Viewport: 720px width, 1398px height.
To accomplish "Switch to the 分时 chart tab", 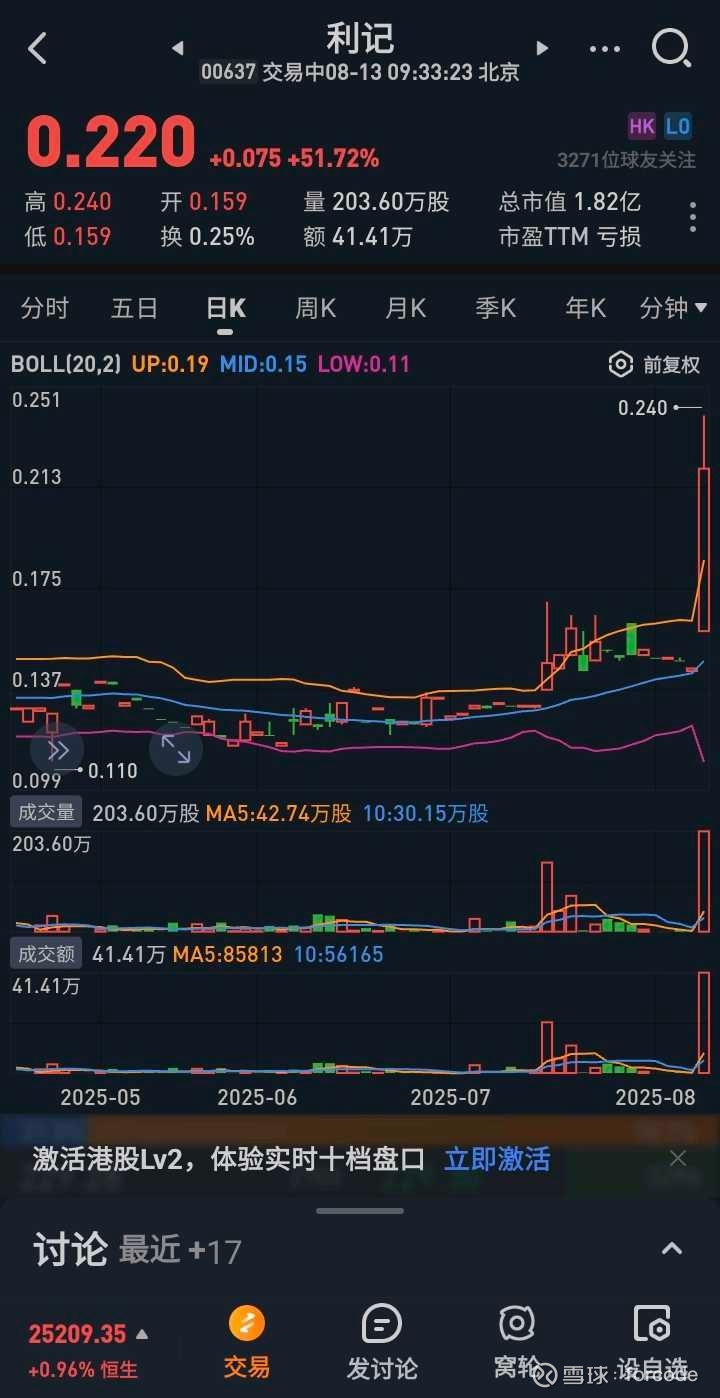I will click(x=45, y=308).
